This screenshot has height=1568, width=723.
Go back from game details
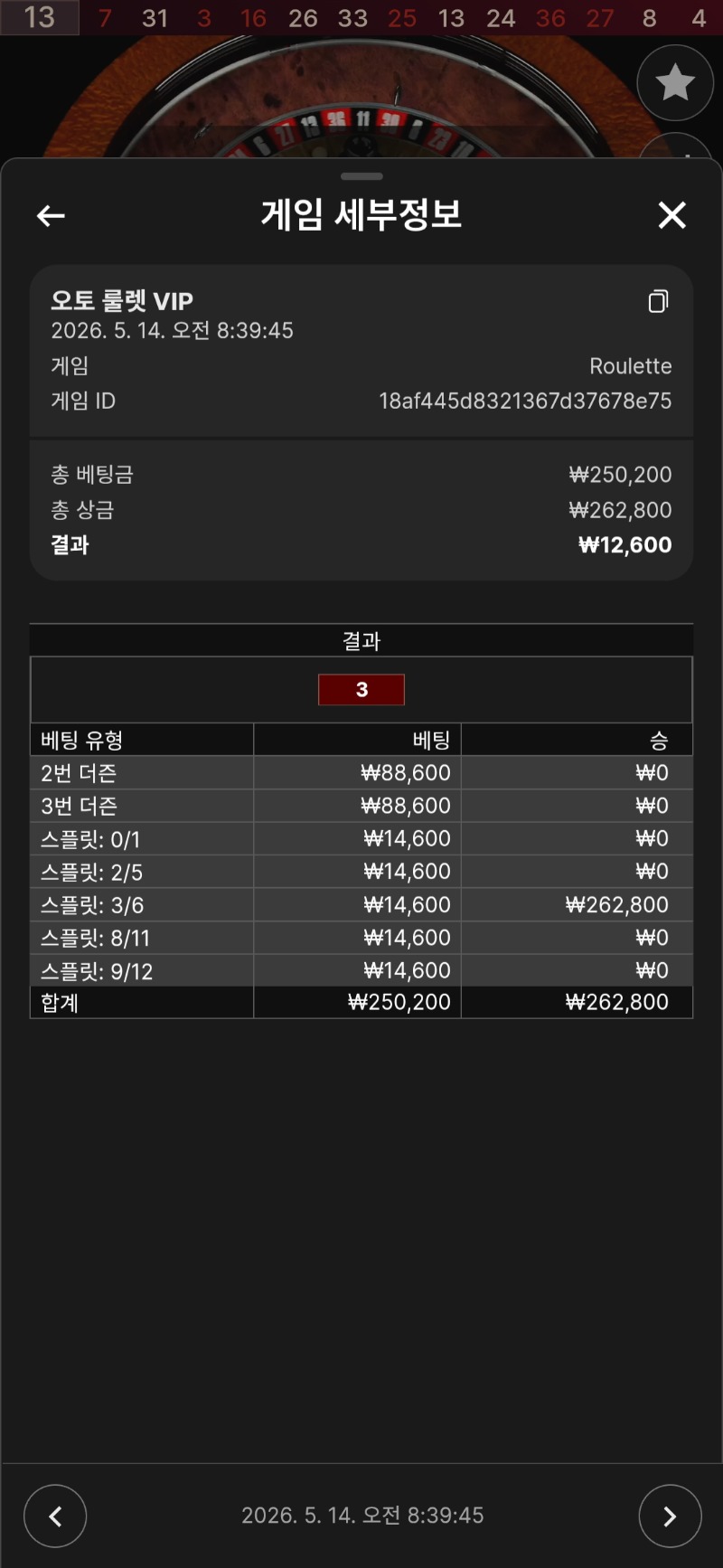pos(51,215)
